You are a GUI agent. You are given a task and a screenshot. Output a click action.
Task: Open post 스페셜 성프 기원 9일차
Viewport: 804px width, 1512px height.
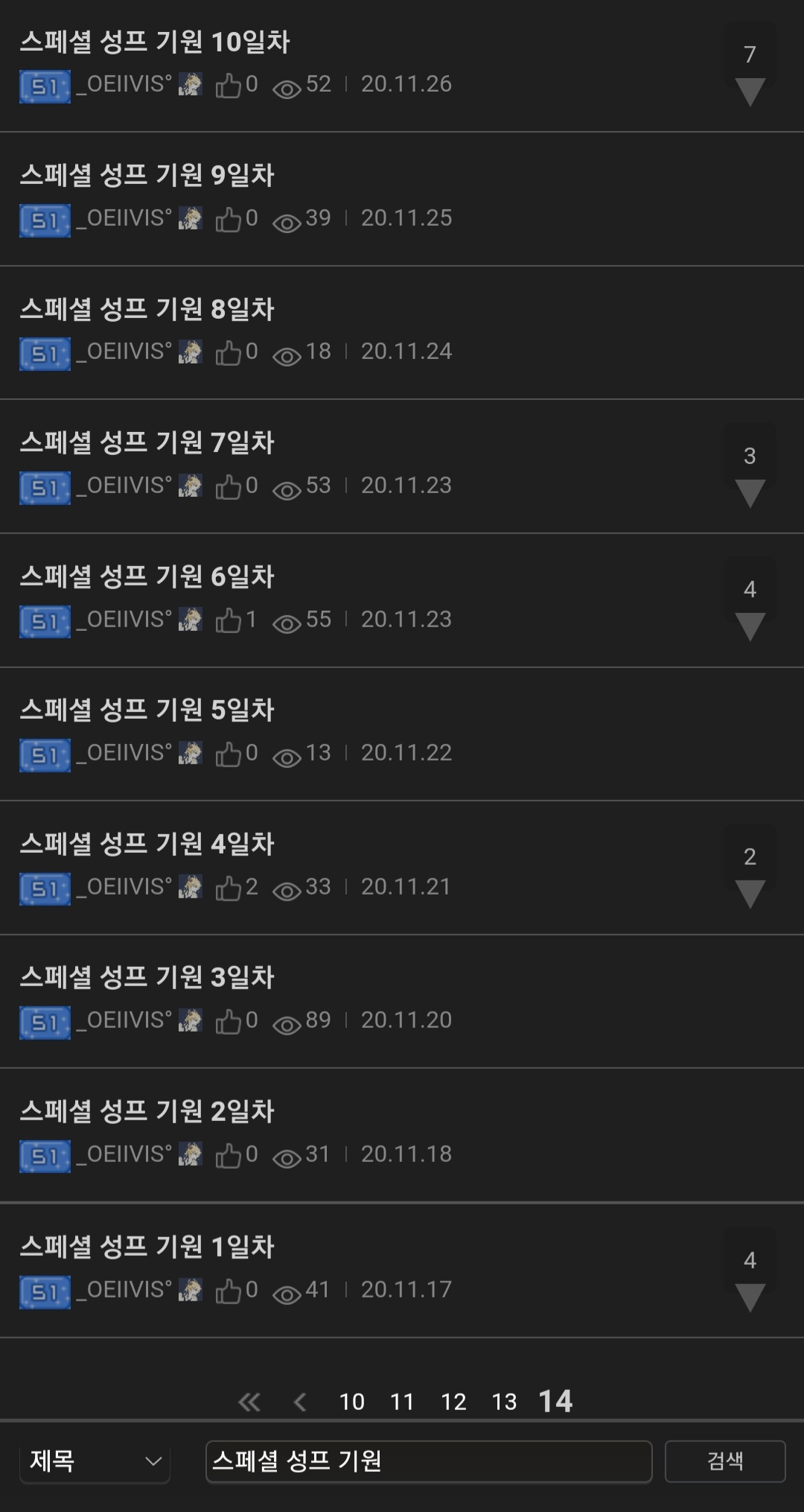147,176
